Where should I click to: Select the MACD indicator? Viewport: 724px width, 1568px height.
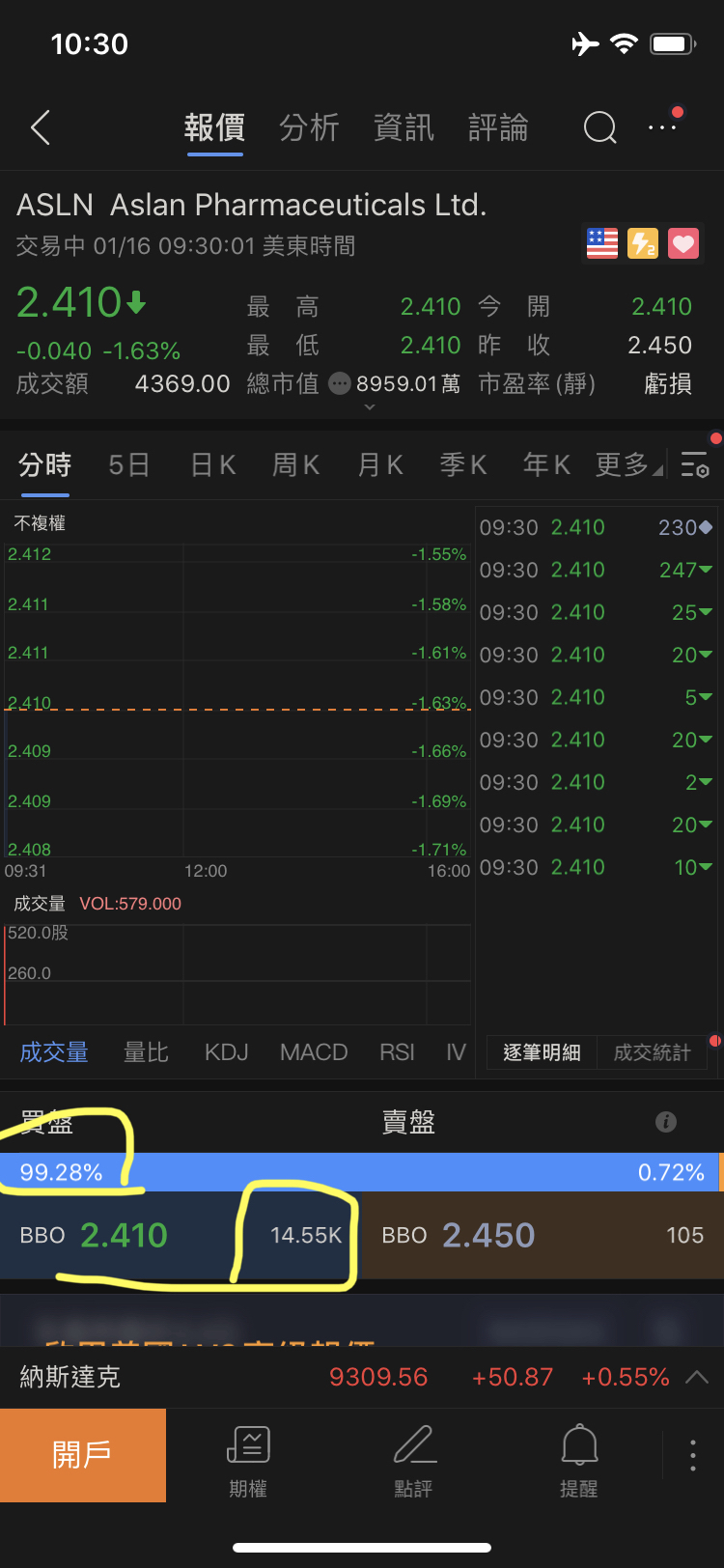313,1052
